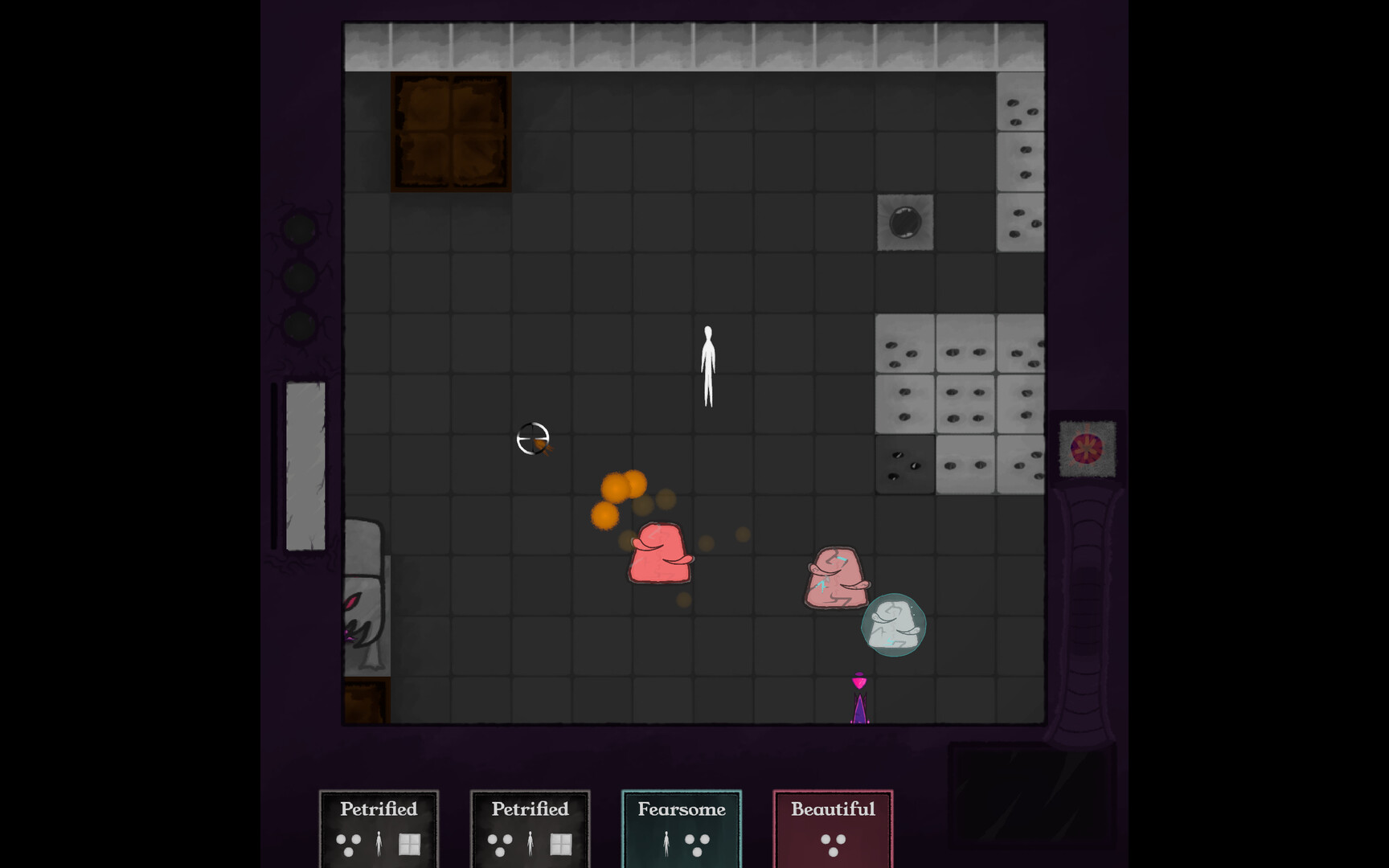Tap the flower item slot
Viewport: 1389px width, 868px height.
tap(1087, 448)
